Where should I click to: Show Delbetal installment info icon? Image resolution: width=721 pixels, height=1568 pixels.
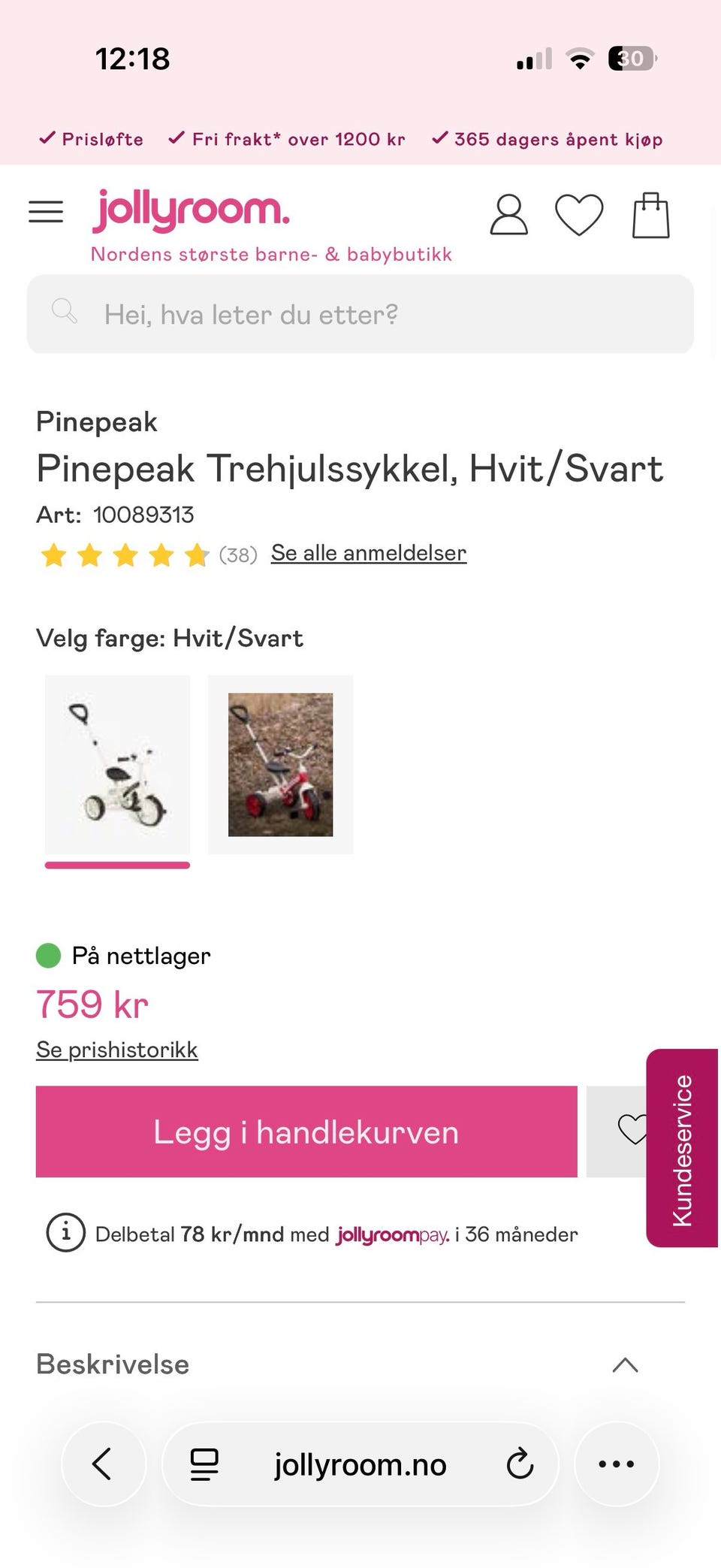pos(65,1234)
